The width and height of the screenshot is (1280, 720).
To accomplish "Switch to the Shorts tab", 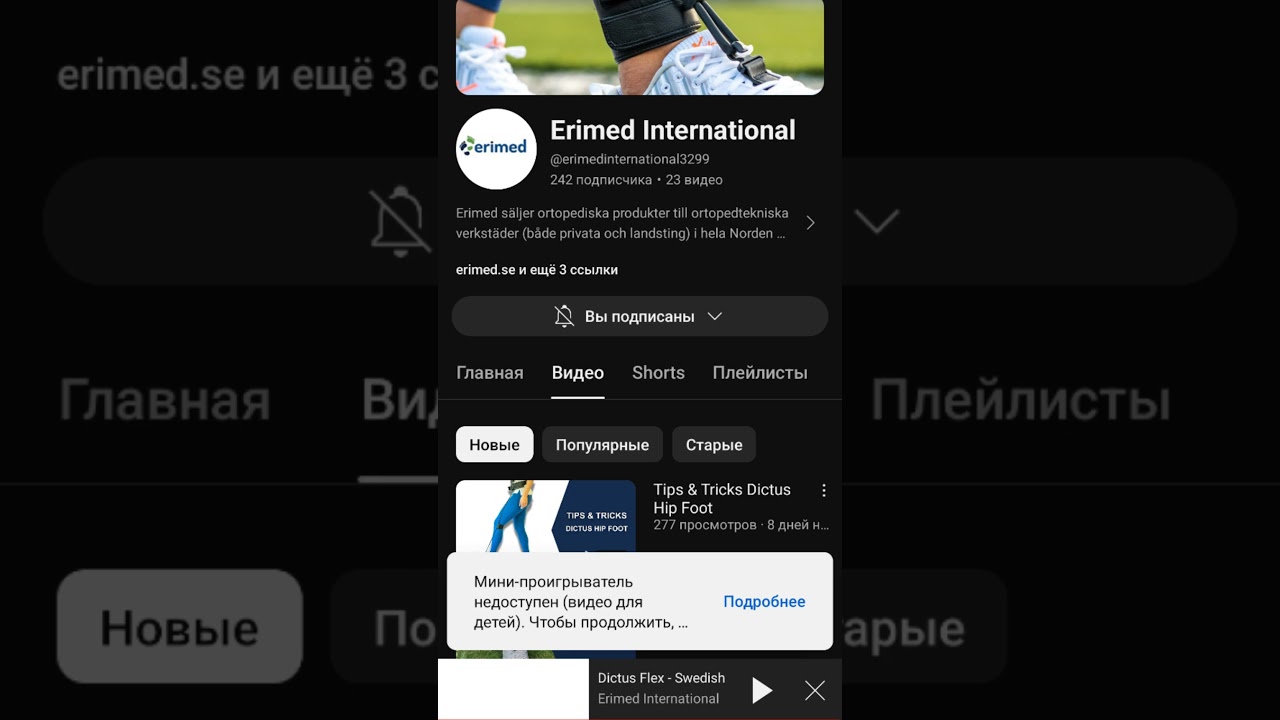I will coord(658,373).
